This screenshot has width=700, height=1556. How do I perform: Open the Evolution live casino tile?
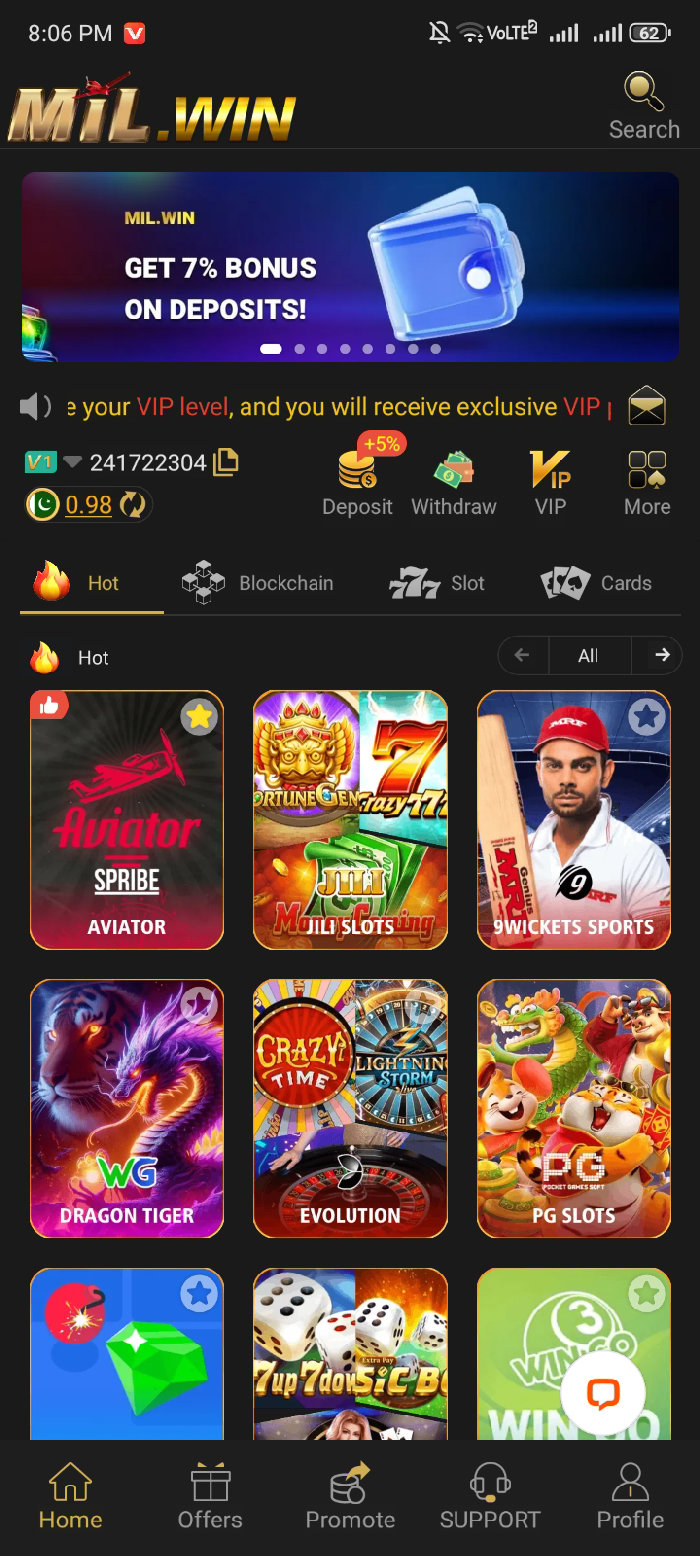coord(350,1108)
